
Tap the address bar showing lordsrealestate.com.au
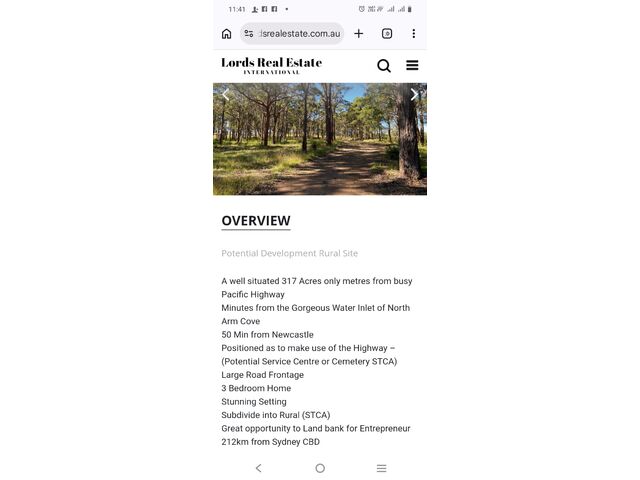pos(297,34)
